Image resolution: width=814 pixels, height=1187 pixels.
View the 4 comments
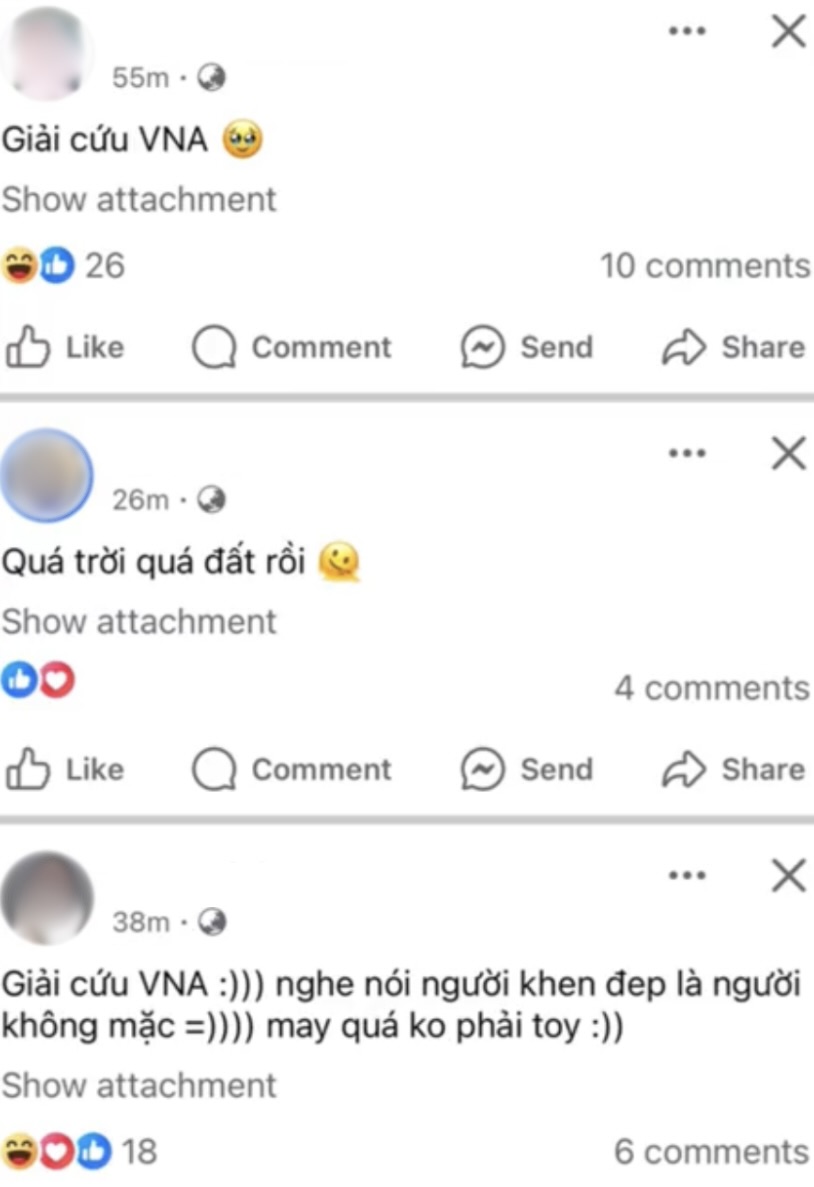(711, 688)
